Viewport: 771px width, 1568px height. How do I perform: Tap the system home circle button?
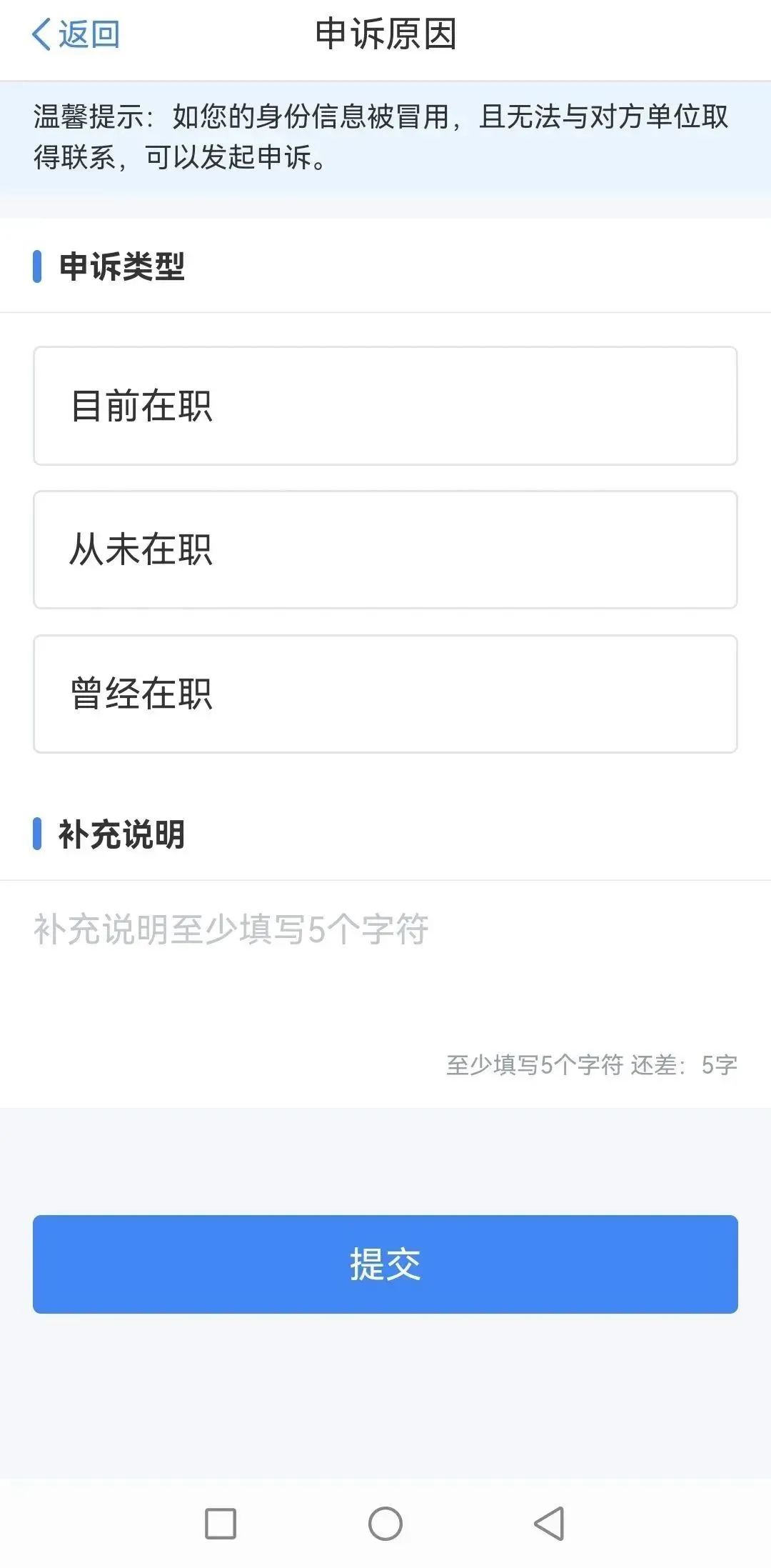point(385,1524)
